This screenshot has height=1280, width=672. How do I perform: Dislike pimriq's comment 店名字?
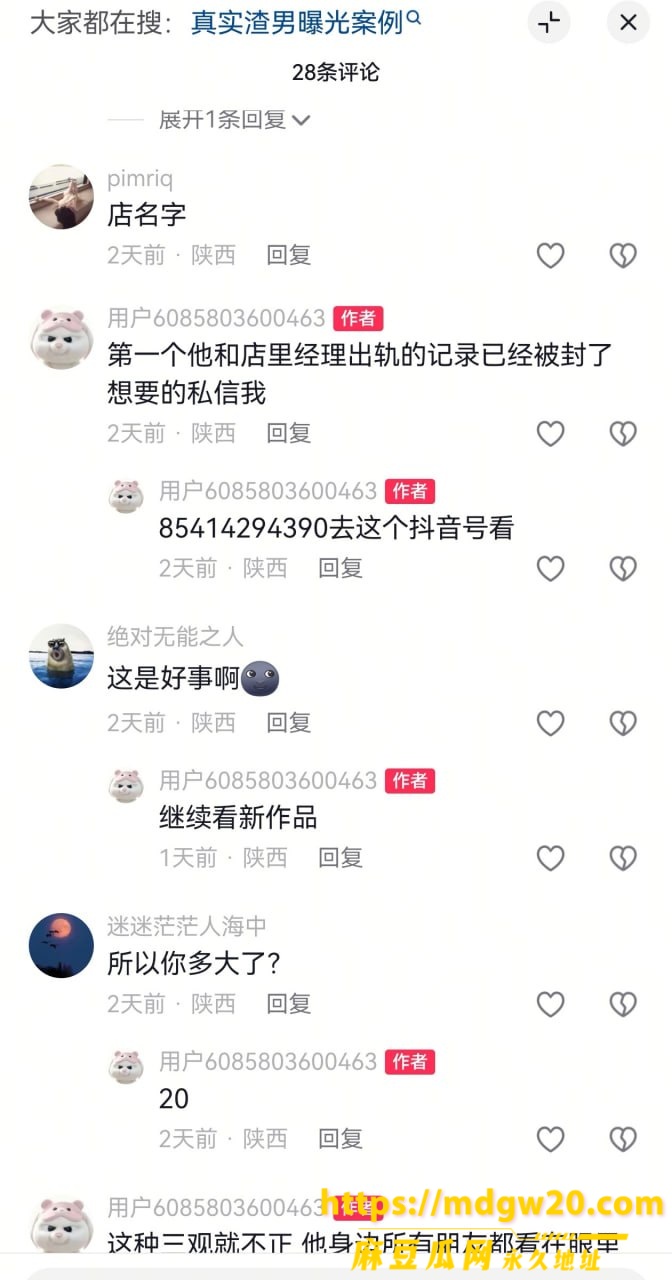623,256
